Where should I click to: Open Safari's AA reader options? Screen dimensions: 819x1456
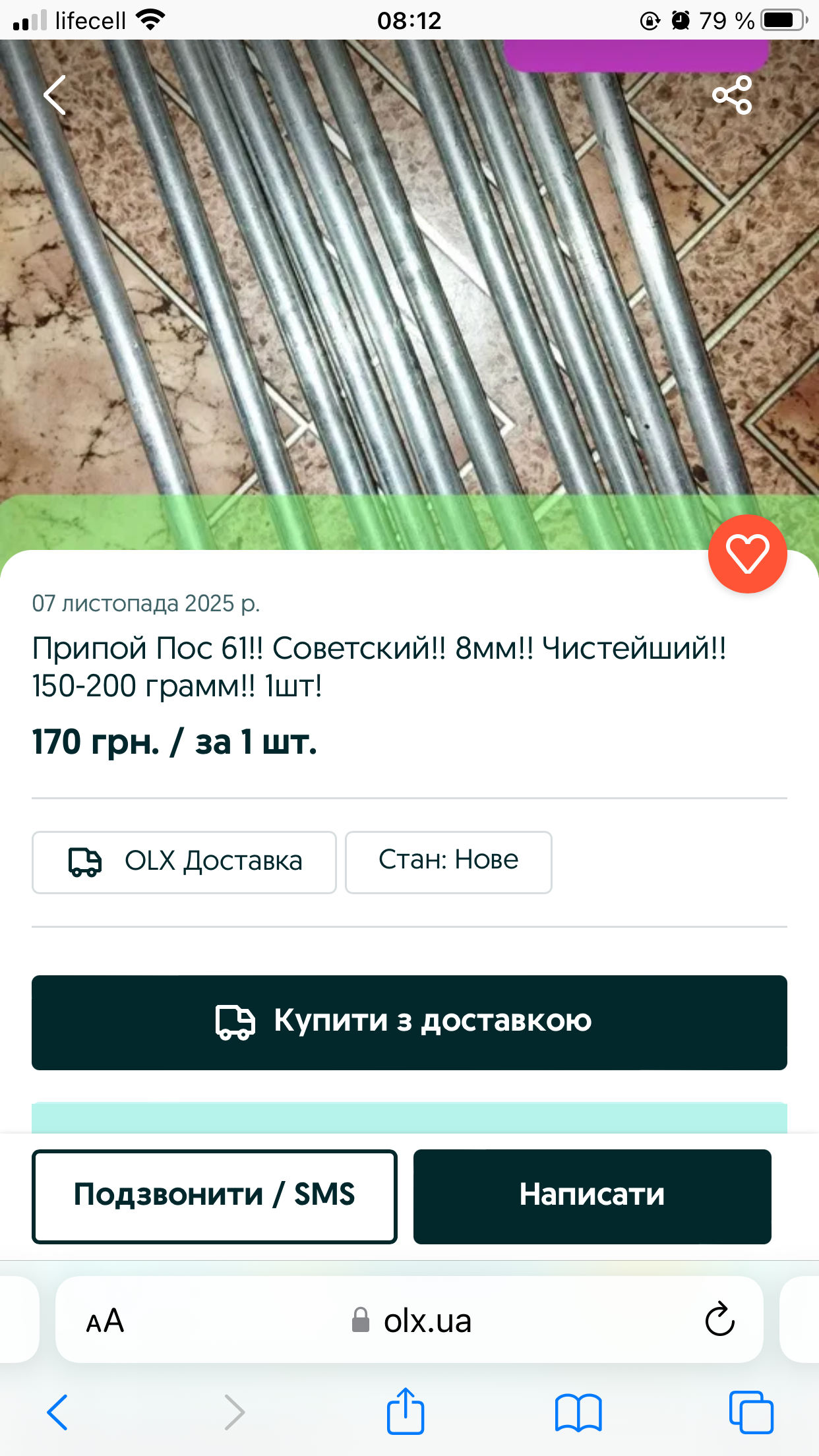105,1321
